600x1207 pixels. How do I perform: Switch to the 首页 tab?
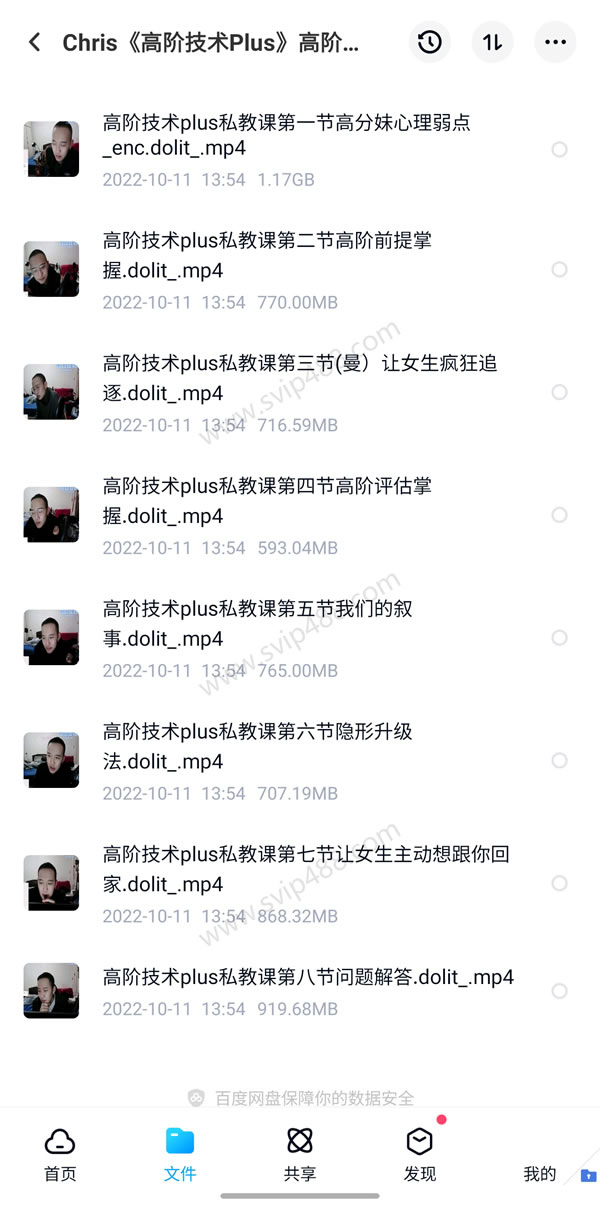point(60,1155)
